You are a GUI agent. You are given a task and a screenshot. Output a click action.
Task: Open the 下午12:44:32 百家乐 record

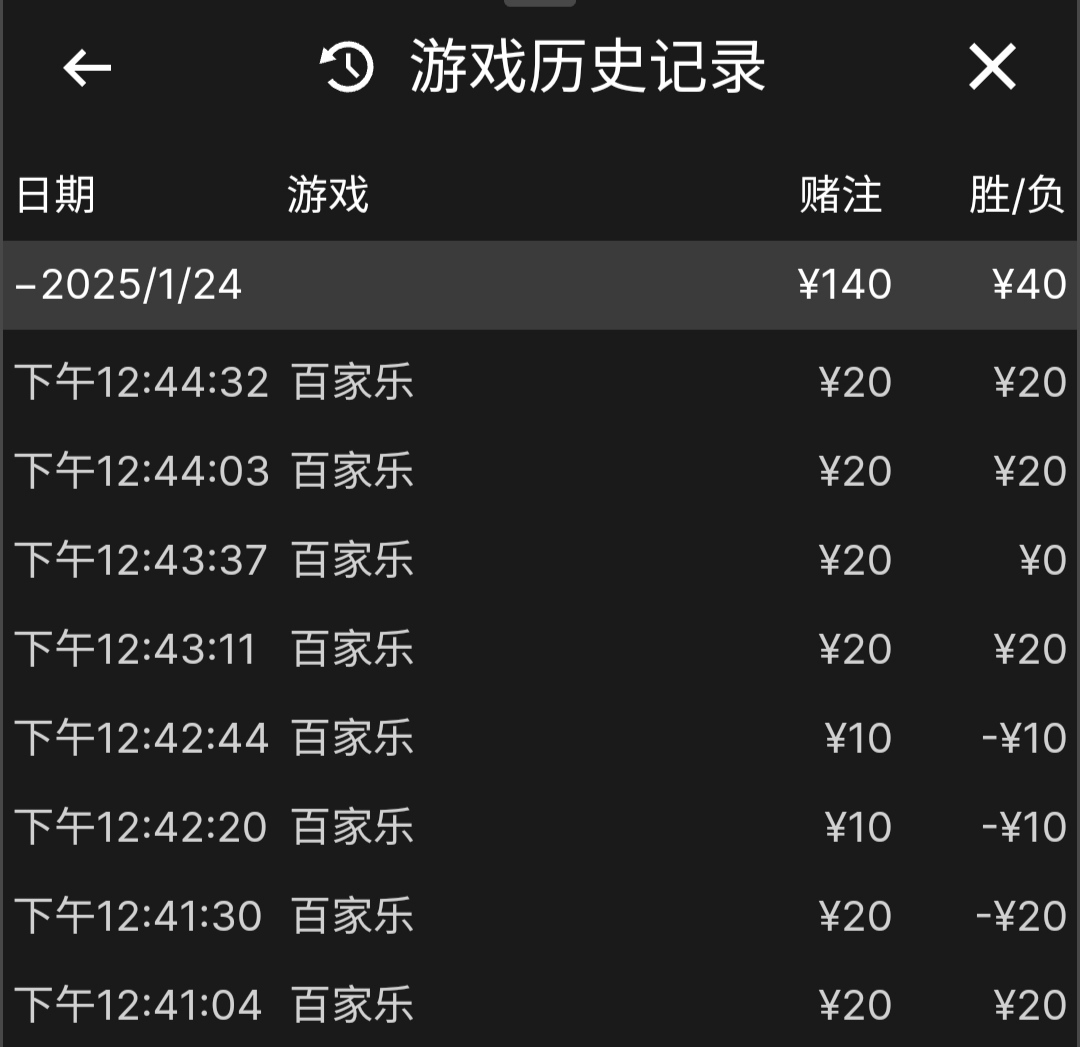(540, 383)
